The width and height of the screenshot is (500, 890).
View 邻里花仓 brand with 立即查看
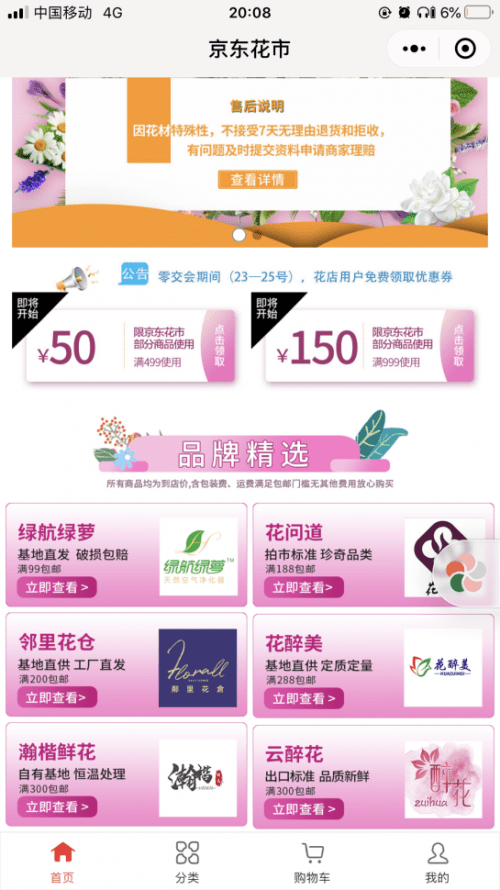pos(57,697)
